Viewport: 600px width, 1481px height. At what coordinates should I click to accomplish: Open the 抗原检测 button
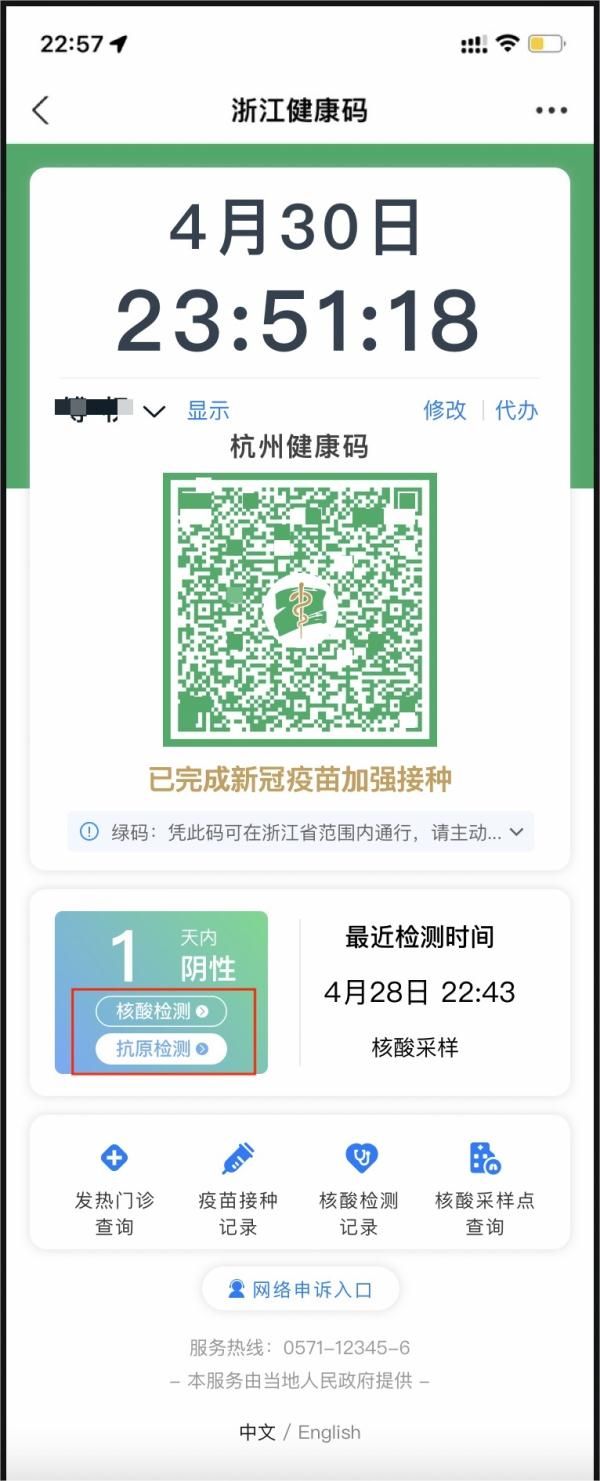pos(161,1049)
